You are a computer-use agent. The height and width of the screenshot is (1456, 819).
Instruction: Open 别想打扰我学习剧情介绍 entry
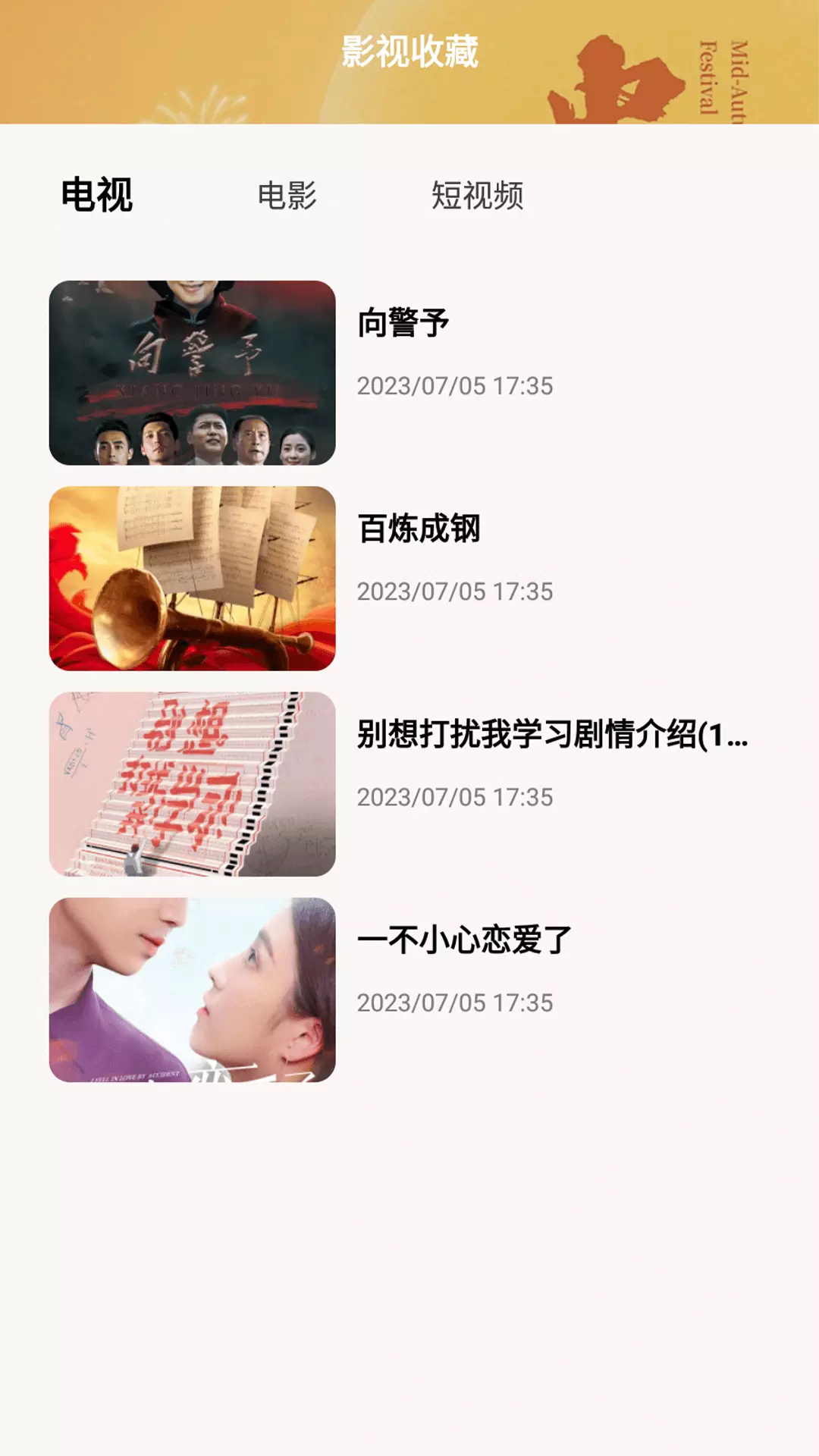pos(409,784)
